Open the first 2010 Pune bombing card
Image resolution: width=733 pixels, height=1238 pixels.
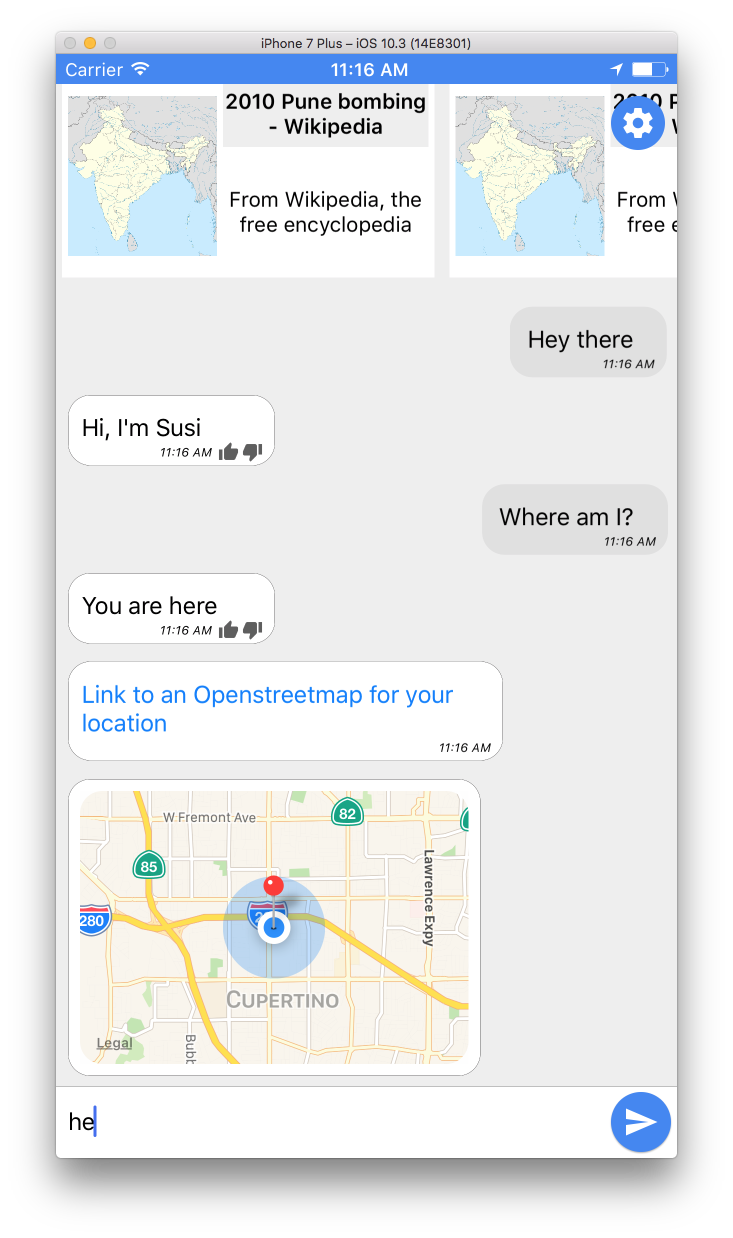tap(247, 178)
